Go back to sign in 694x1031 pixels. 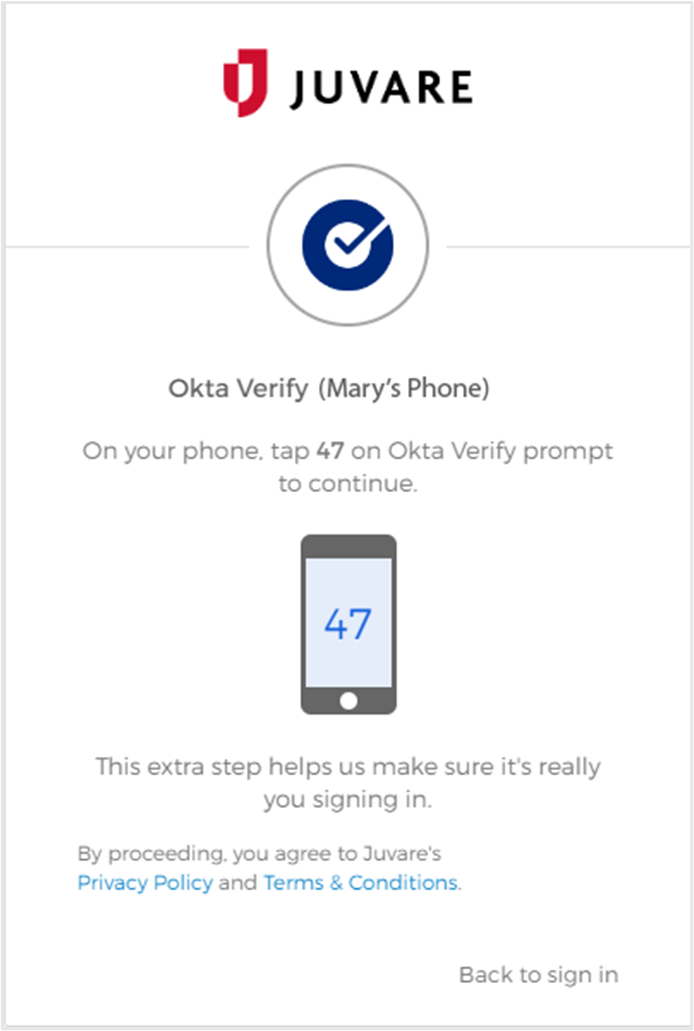pyautogui.click(x=538, y=974)
